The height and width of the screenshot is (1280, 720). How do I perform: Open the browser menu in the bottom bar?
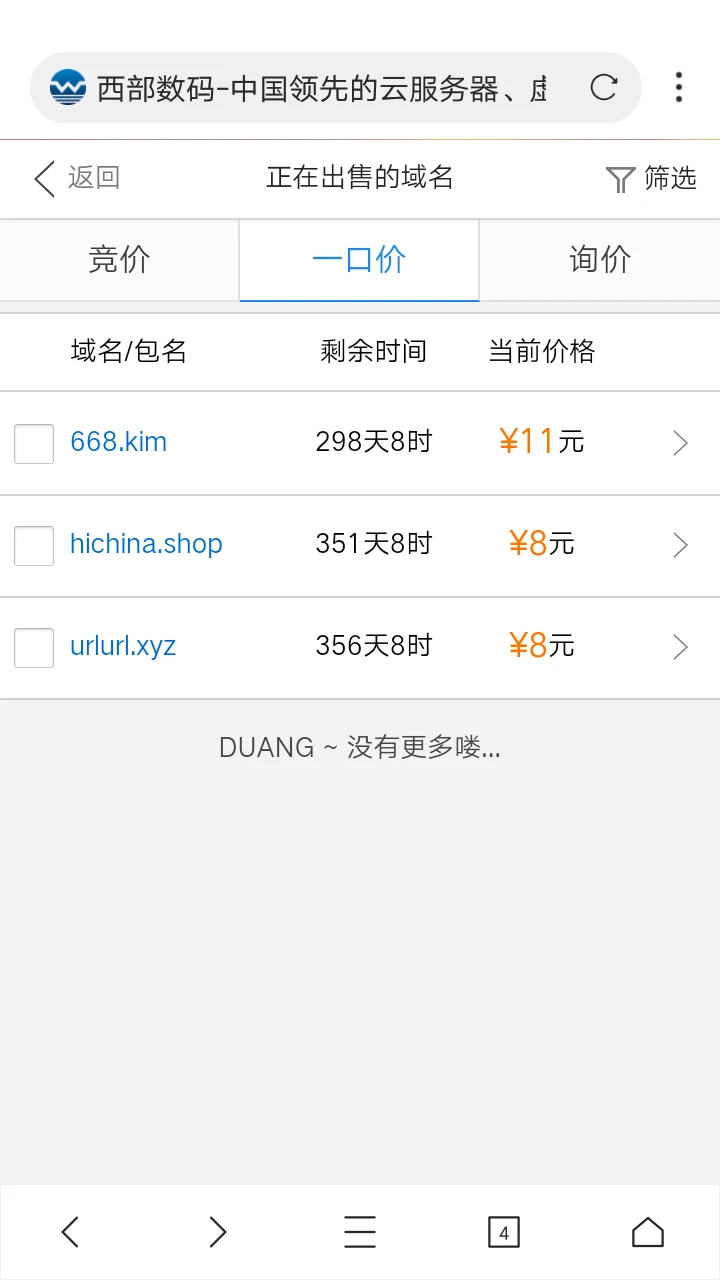(x=360, y=1232)
